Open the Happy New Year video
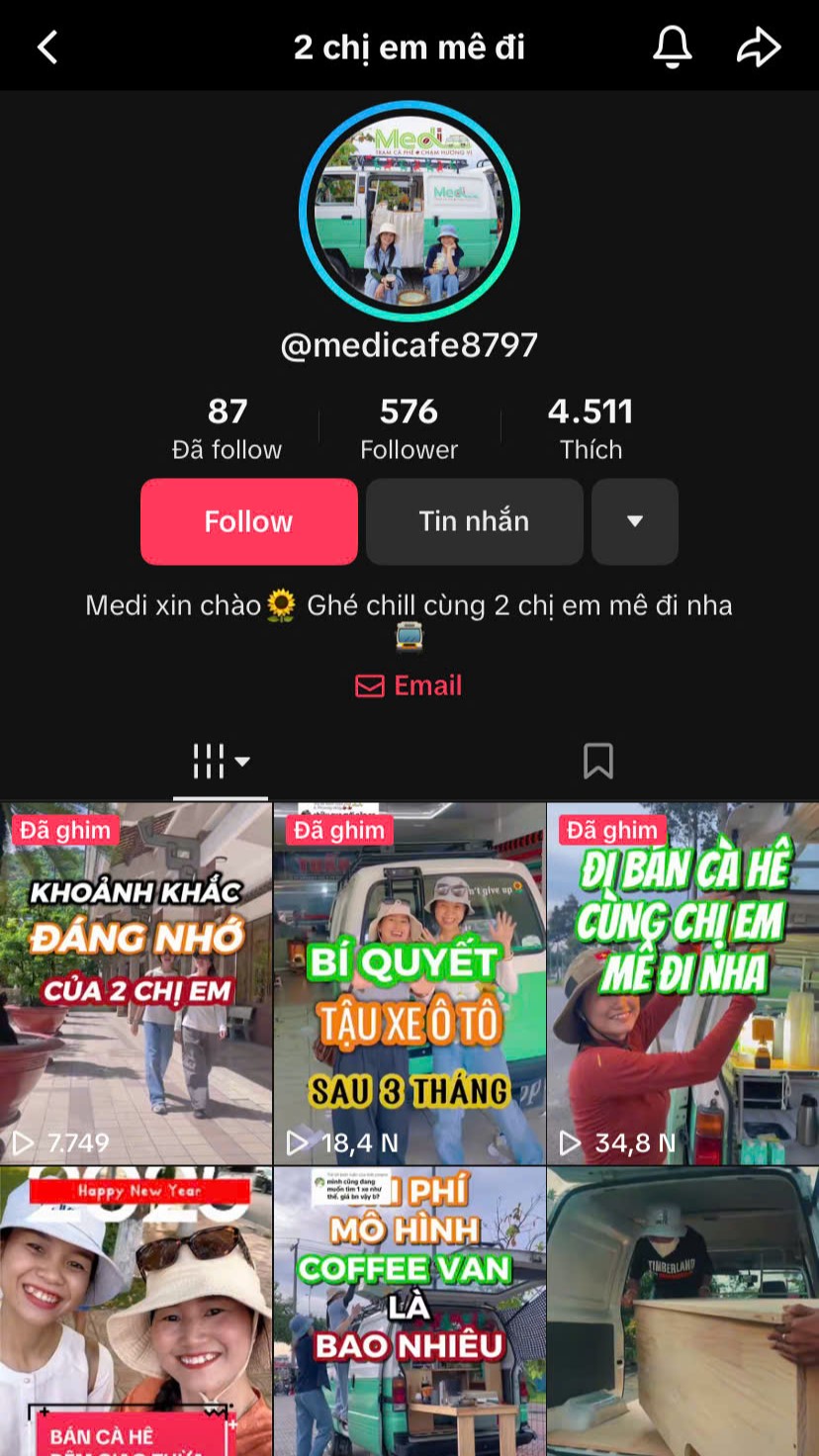 click(136, 1312)
